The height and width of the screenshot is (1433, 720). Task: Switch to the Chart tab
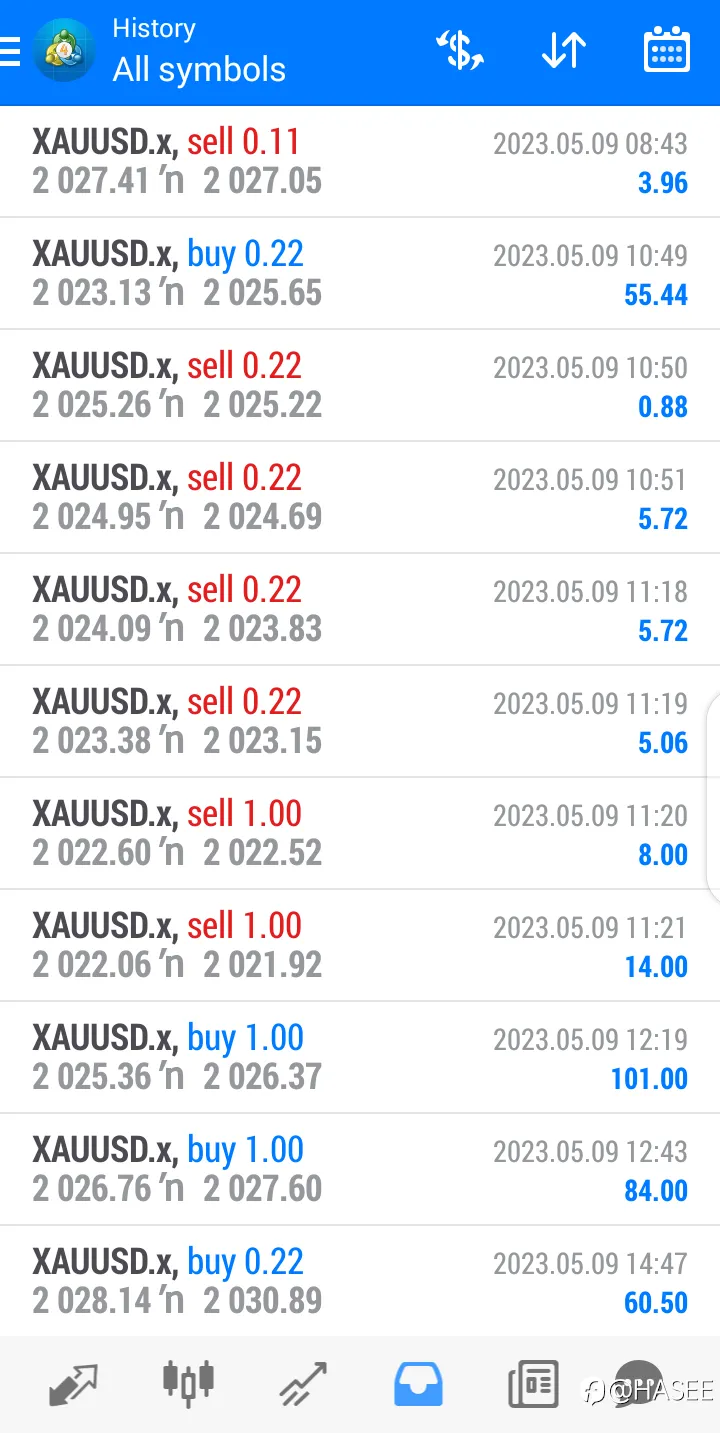(x=189, y=1382)
